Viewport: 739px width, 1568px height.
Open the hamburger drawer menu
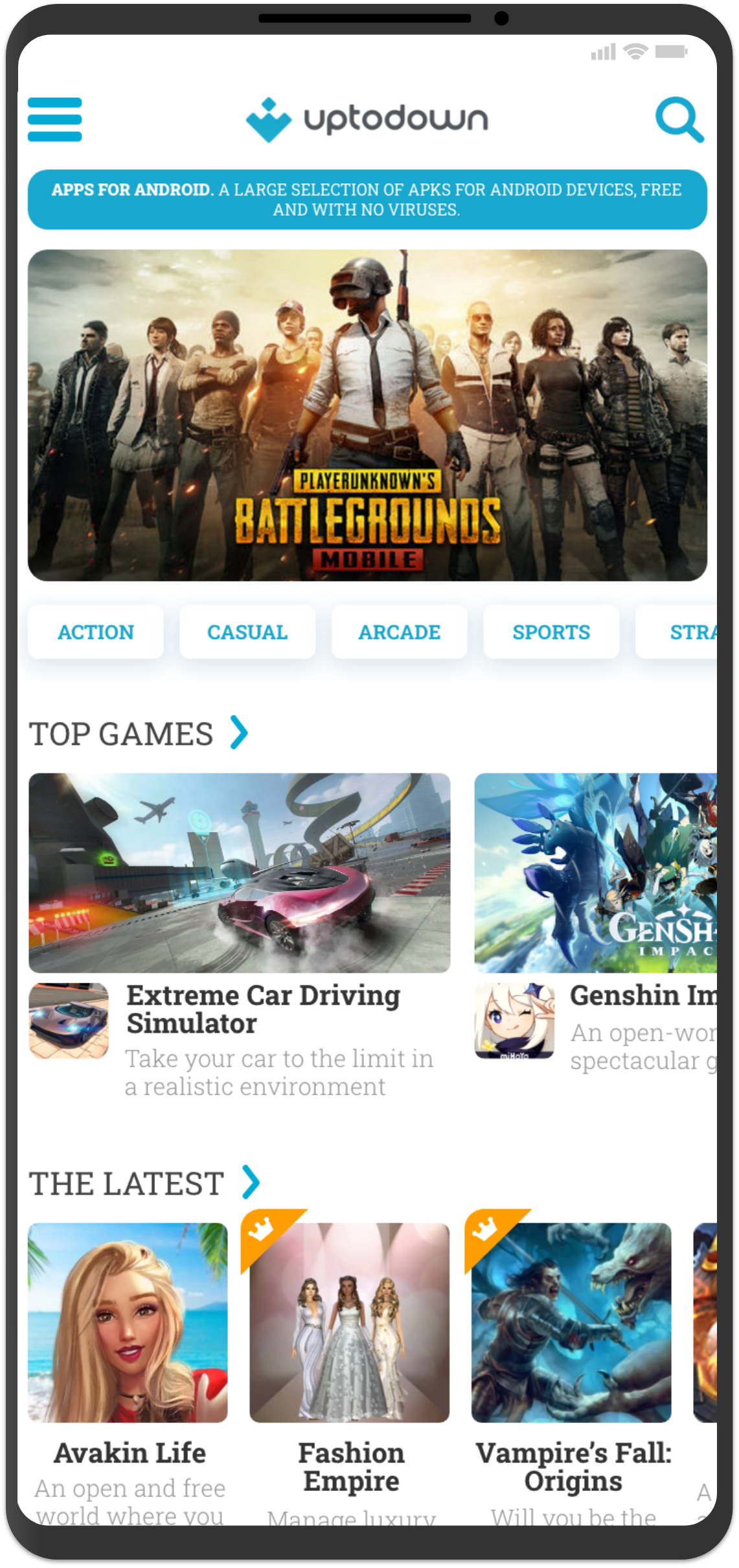click(x=55, y=119)
